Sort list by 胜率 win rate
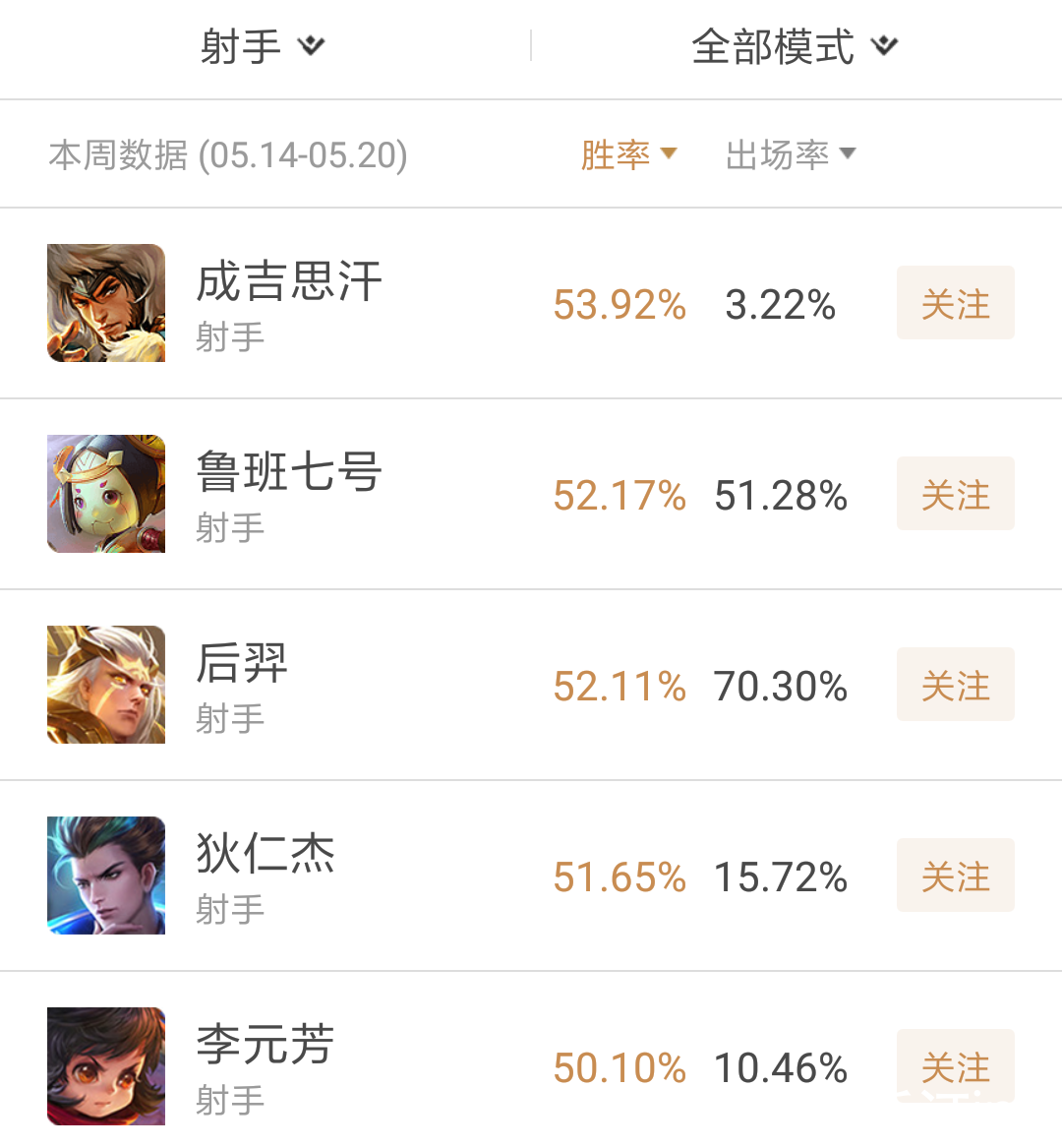Image resolution: width=1062 pixels, height=1148 pixels. click(x=618, y=153)
